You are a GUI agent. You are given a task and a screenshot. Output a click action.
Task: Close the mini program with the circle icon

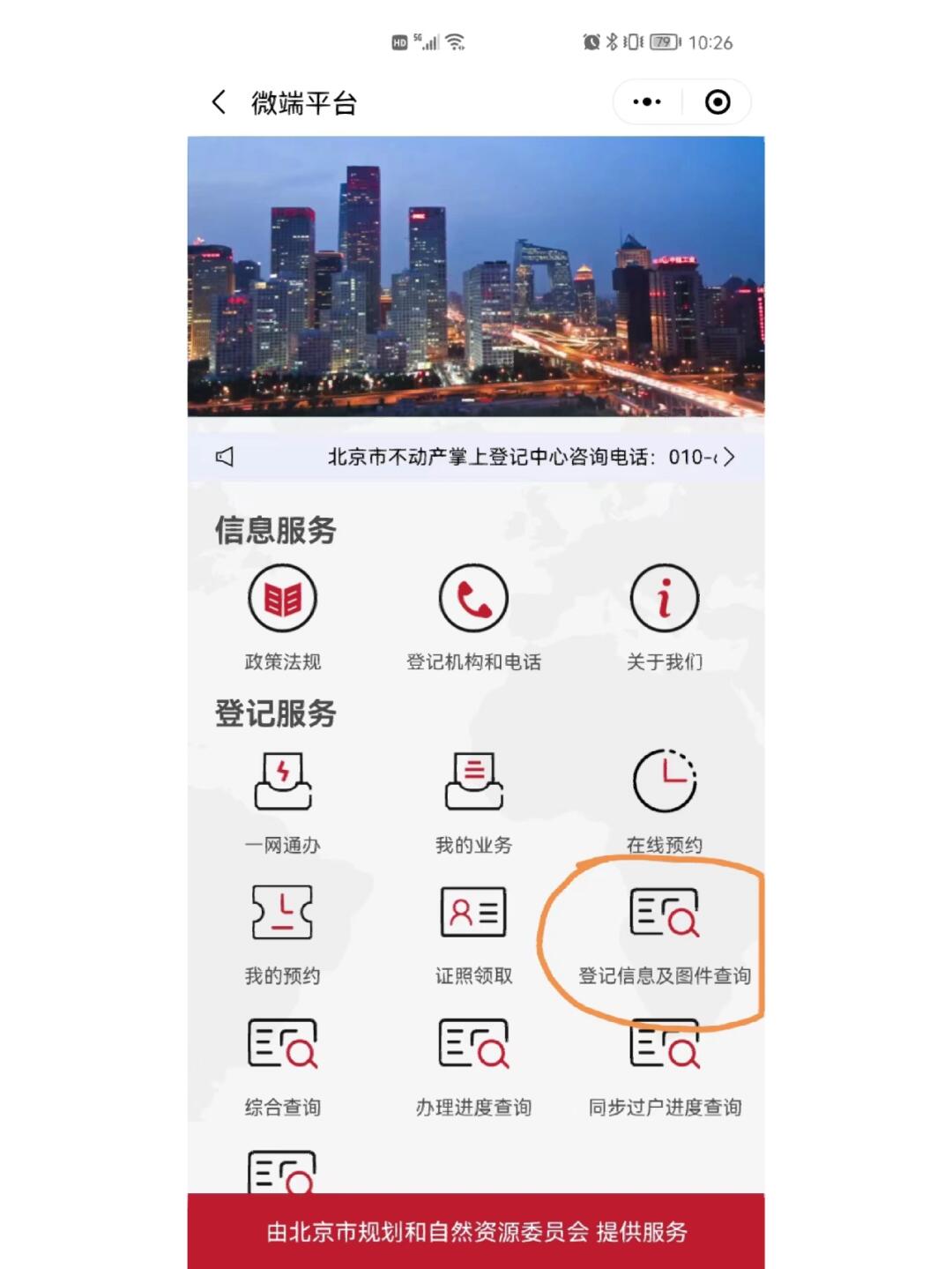point(718,102)
